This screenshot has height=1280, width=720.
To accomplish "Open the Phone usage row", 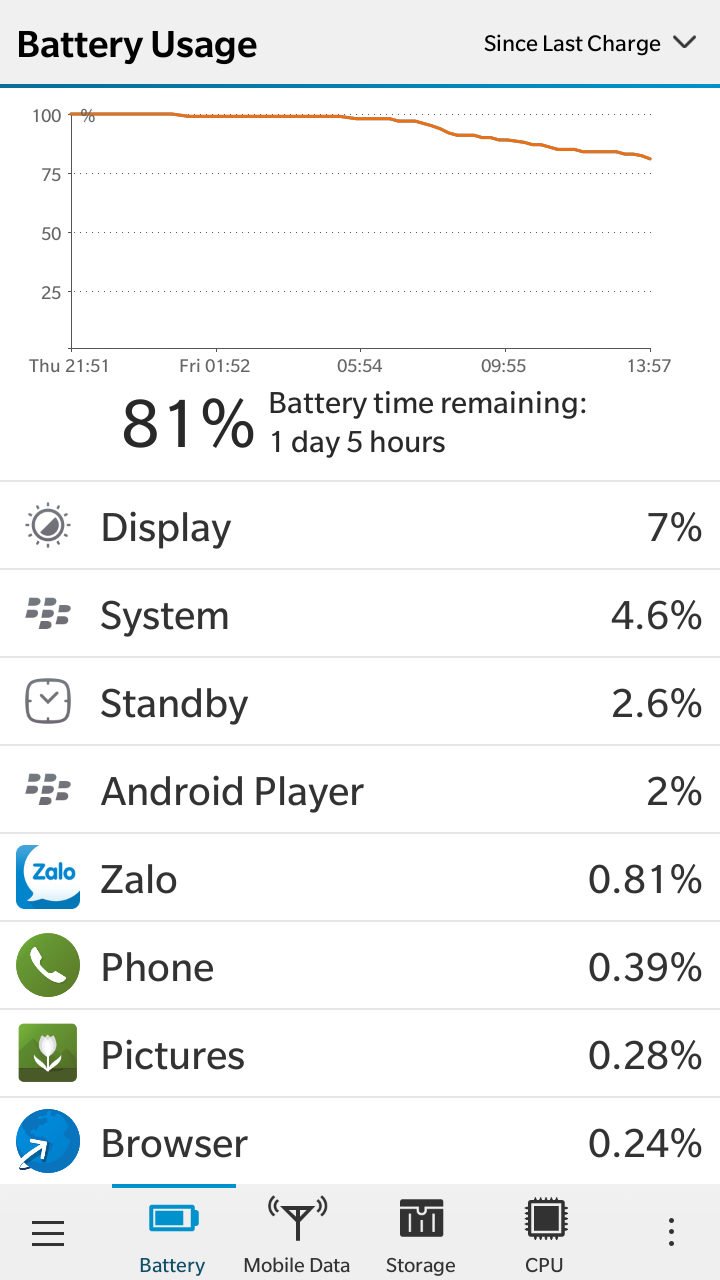I will (360, 966).
